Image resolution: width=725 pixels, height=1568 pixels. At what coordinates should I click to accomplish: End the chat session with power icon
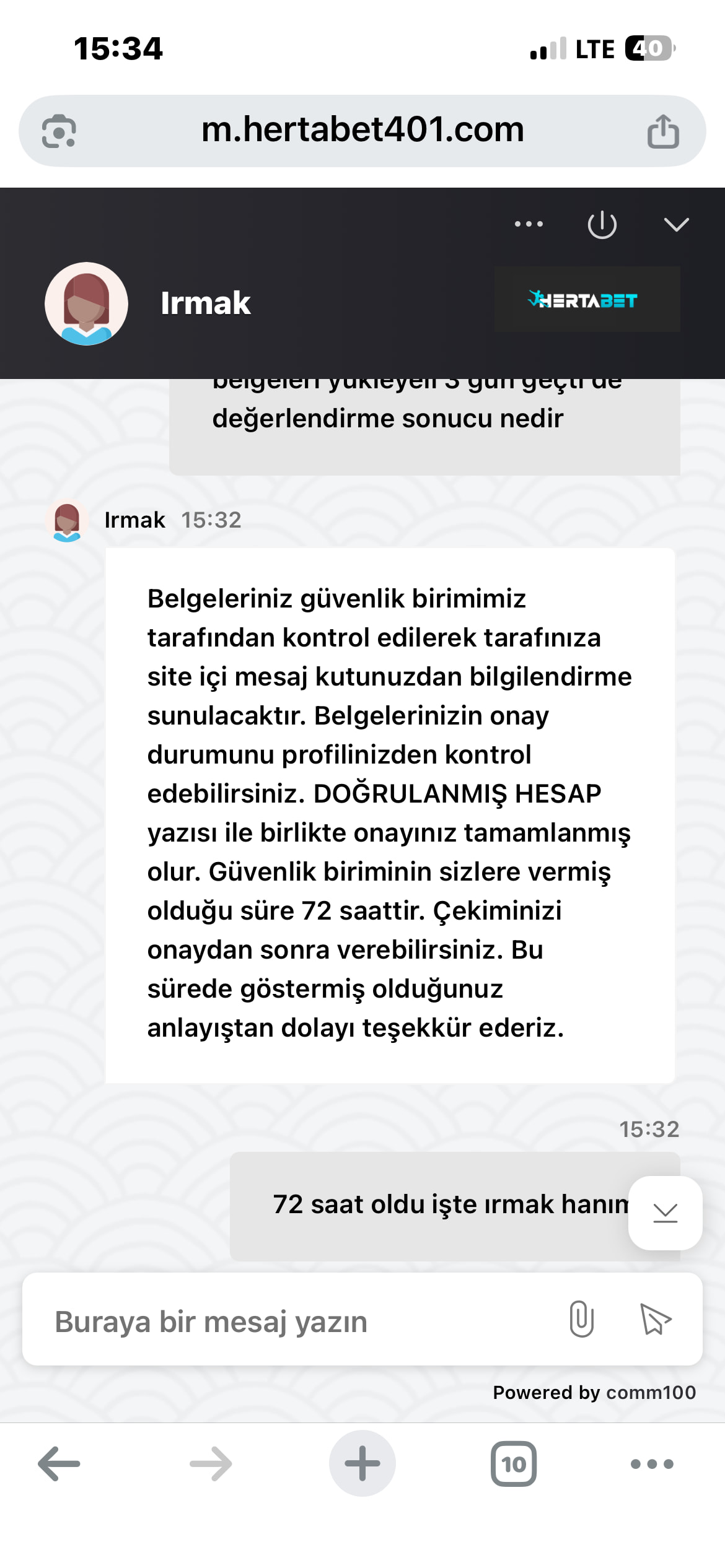[x=602, y=225]
